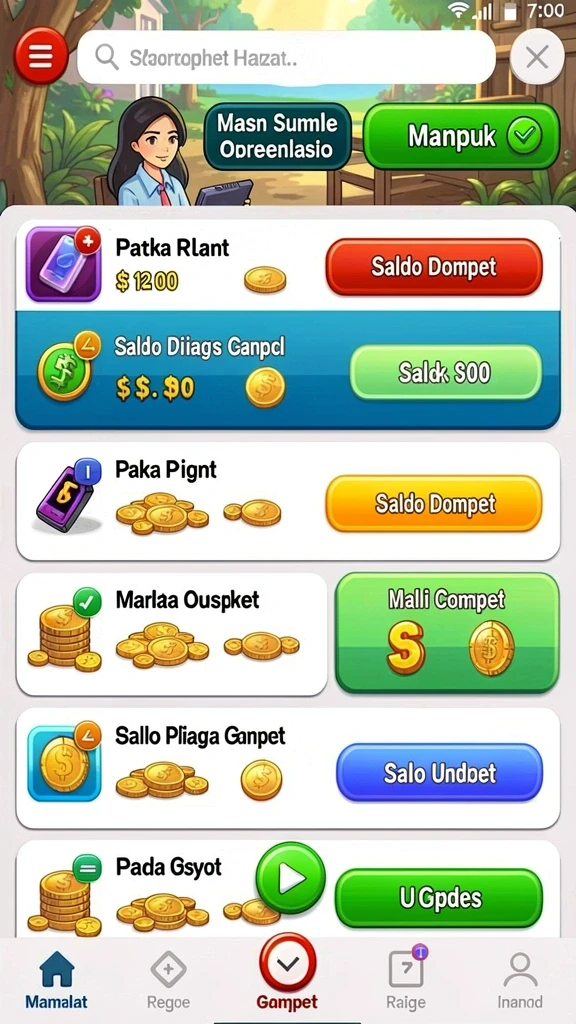Open the center Gampet tab

tap(287, 976)
